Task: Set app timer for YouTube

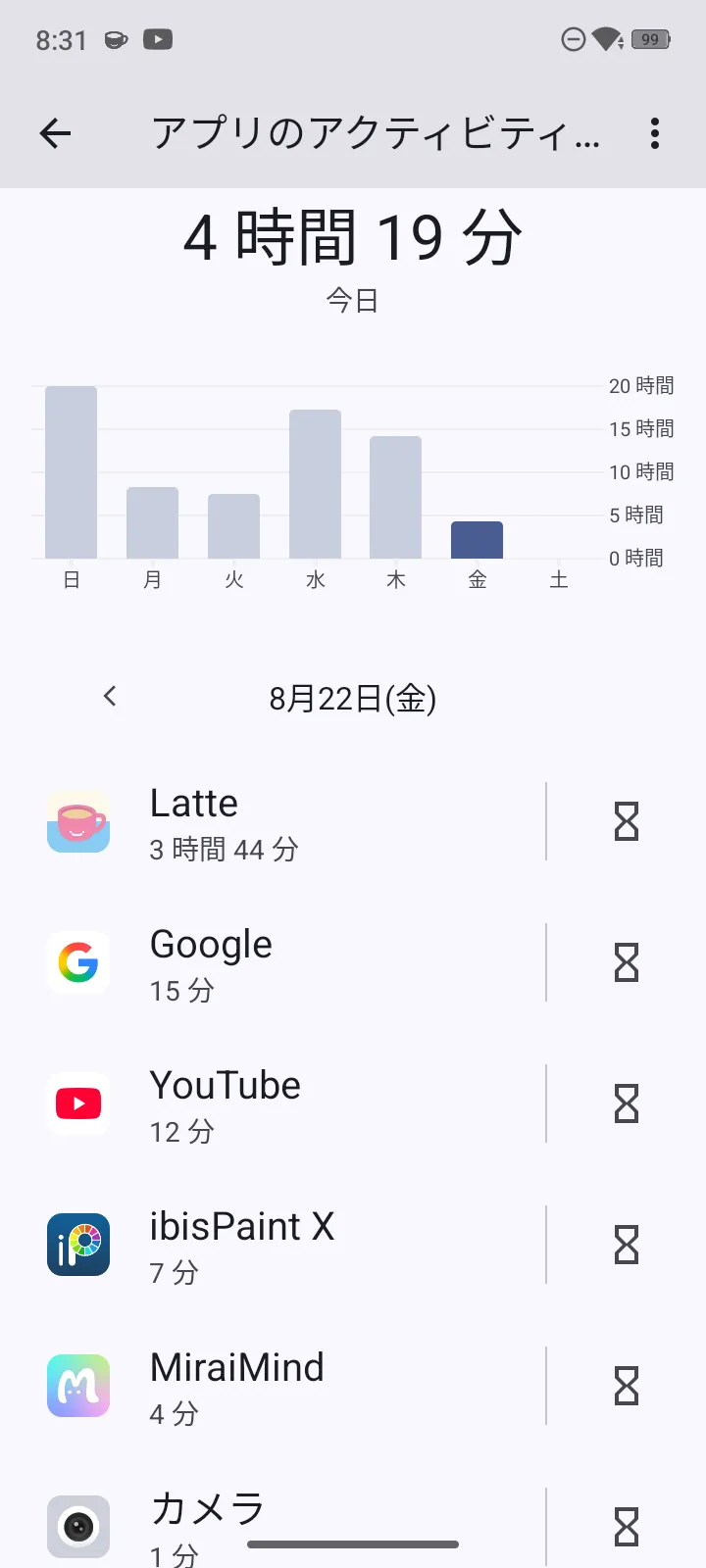Action: [626, 1104]
